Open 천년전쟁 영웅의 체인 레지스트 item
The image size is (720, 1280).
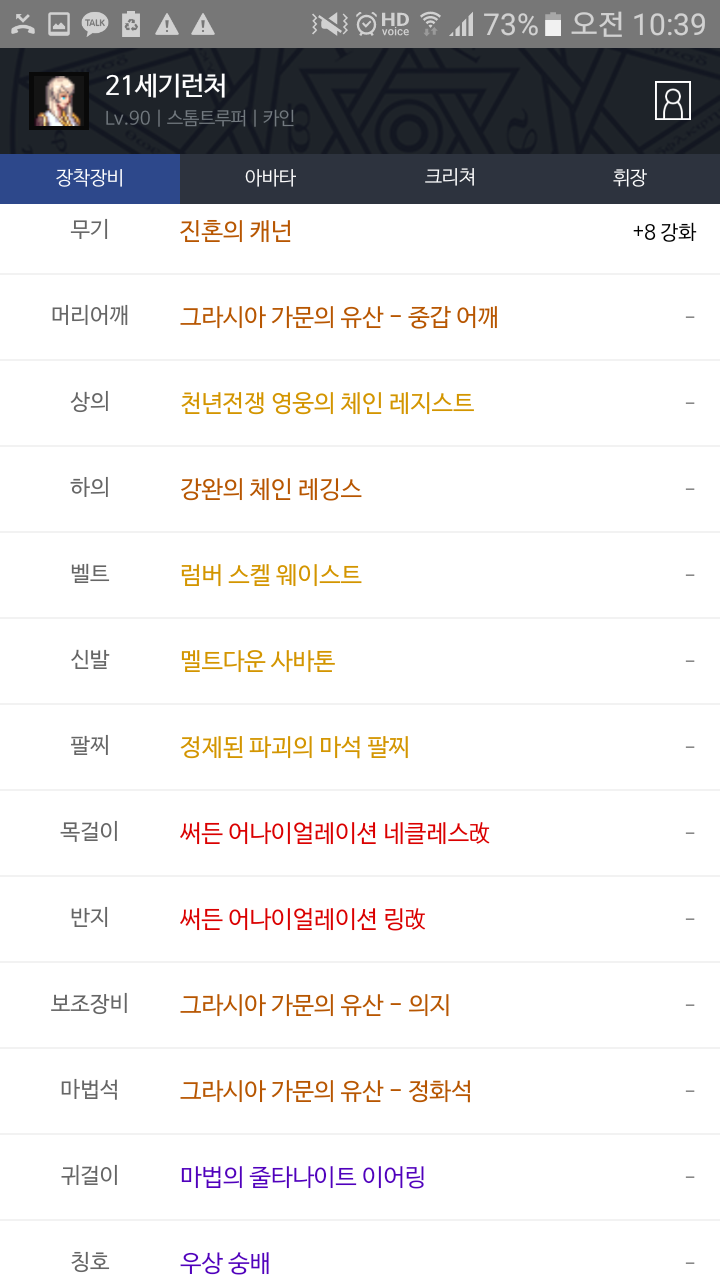327,403
